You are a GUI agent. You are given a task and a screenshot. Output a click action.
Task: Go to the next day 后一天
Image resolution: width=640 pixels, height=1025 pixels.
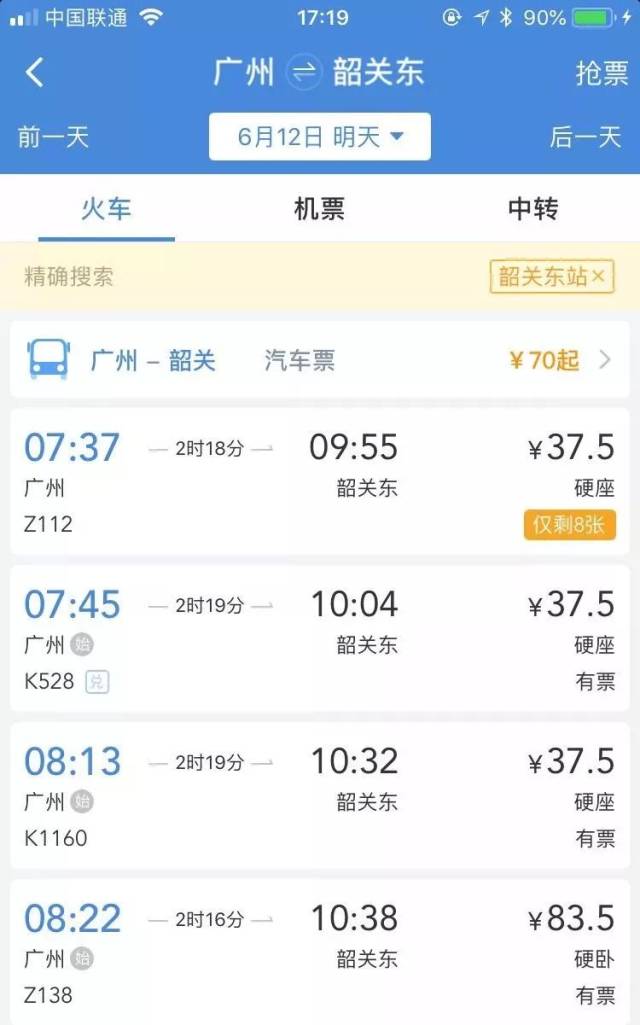(585, 137)
